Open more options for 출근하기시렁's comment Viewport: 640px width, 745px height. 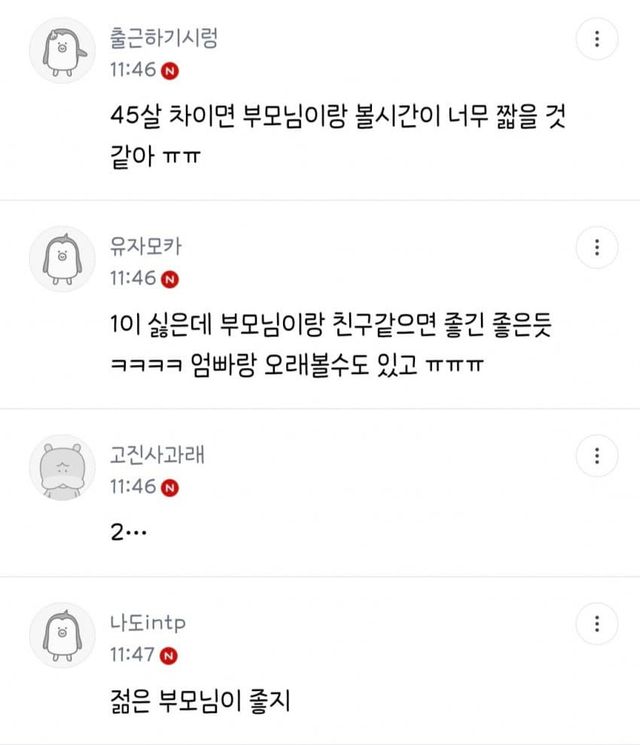tap(597, 40)
